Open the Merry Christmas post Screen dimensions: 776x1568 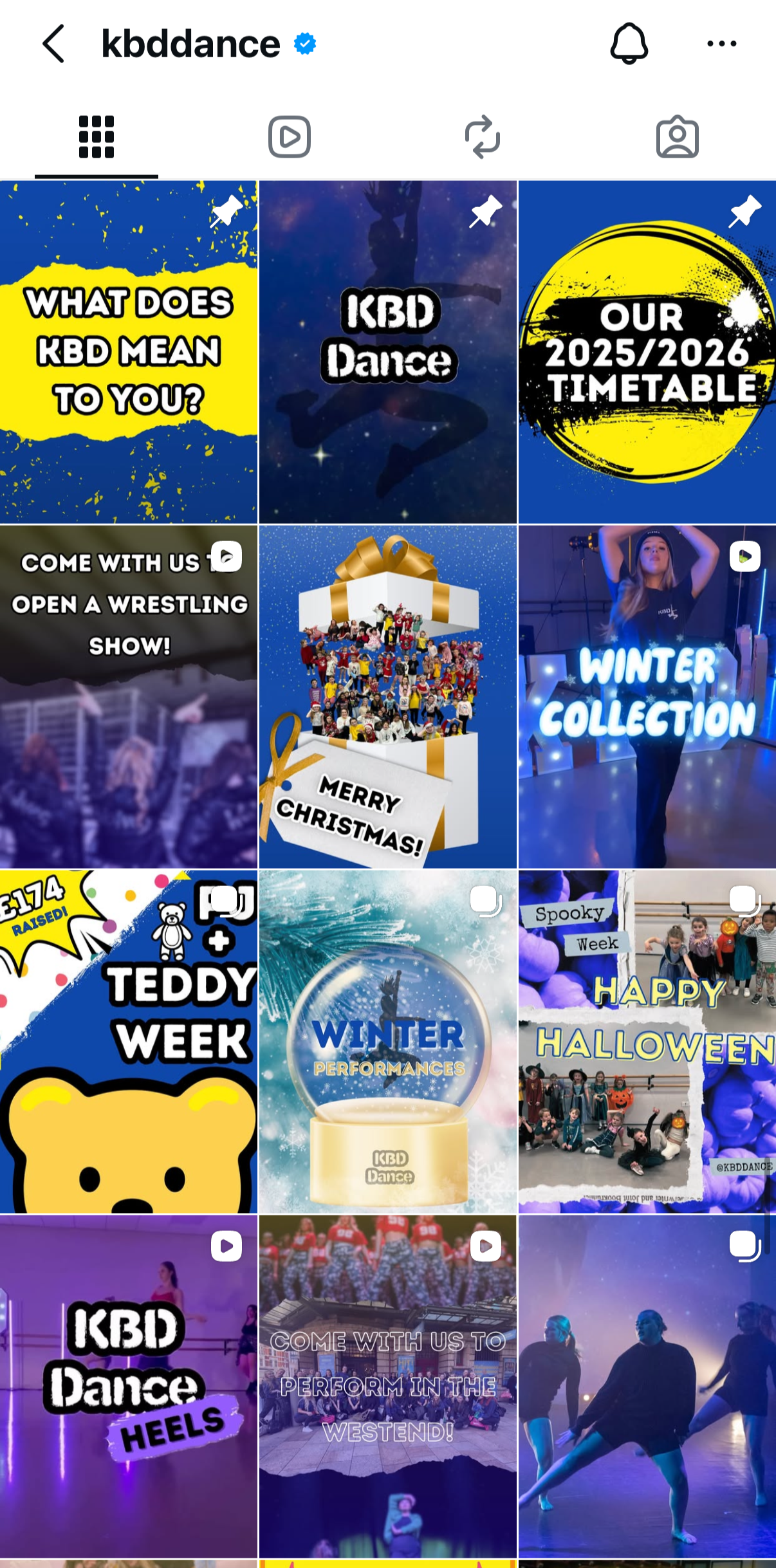pos(388,697)
